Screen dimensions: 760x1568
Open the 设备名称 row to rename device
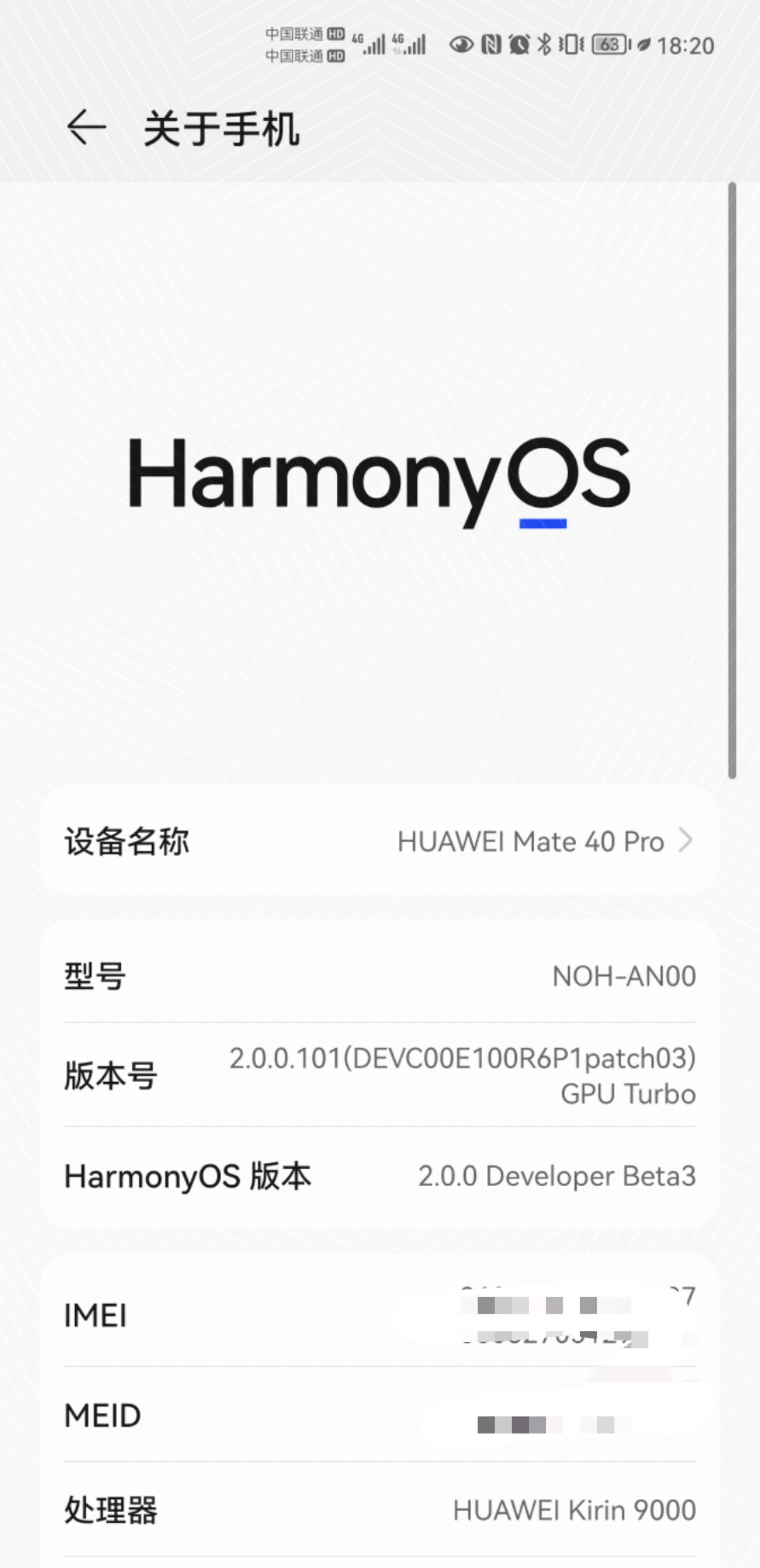tap(379, 841)
